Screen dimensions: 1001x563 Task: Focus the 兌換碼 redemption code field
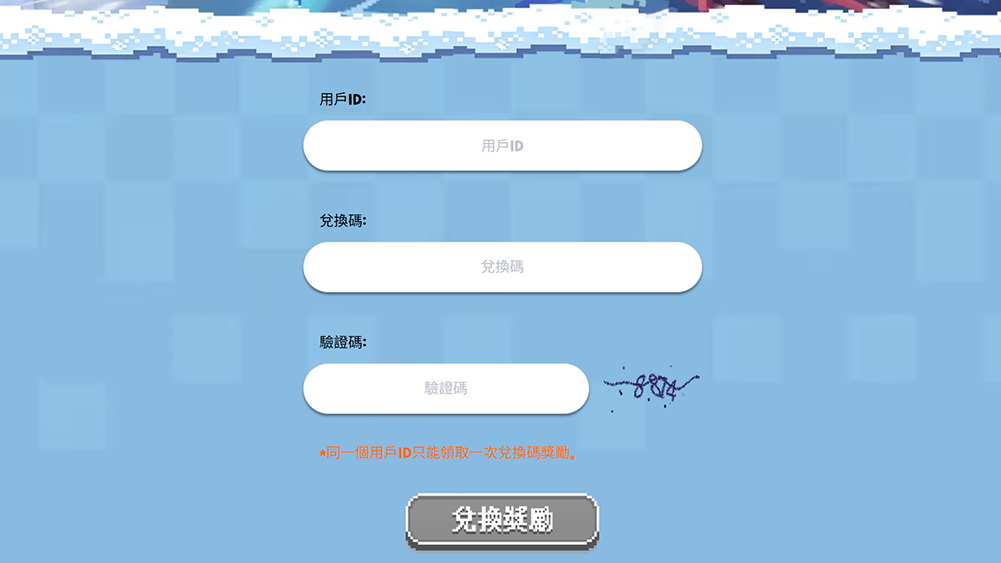coord(502,267)
